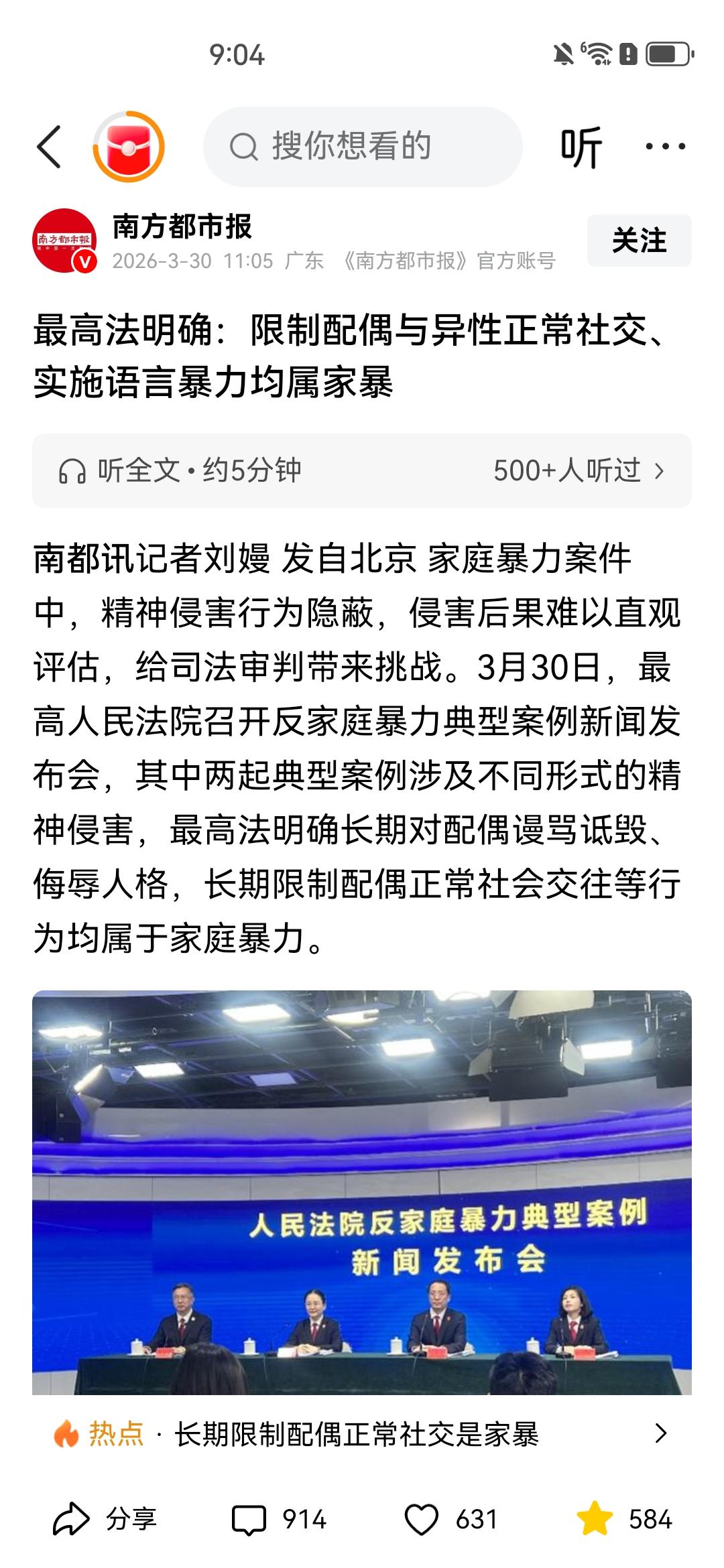The image size is (724, 1568).
Task: Tap the V verification badge on the publisher avatar
Action: pos(83,261)
